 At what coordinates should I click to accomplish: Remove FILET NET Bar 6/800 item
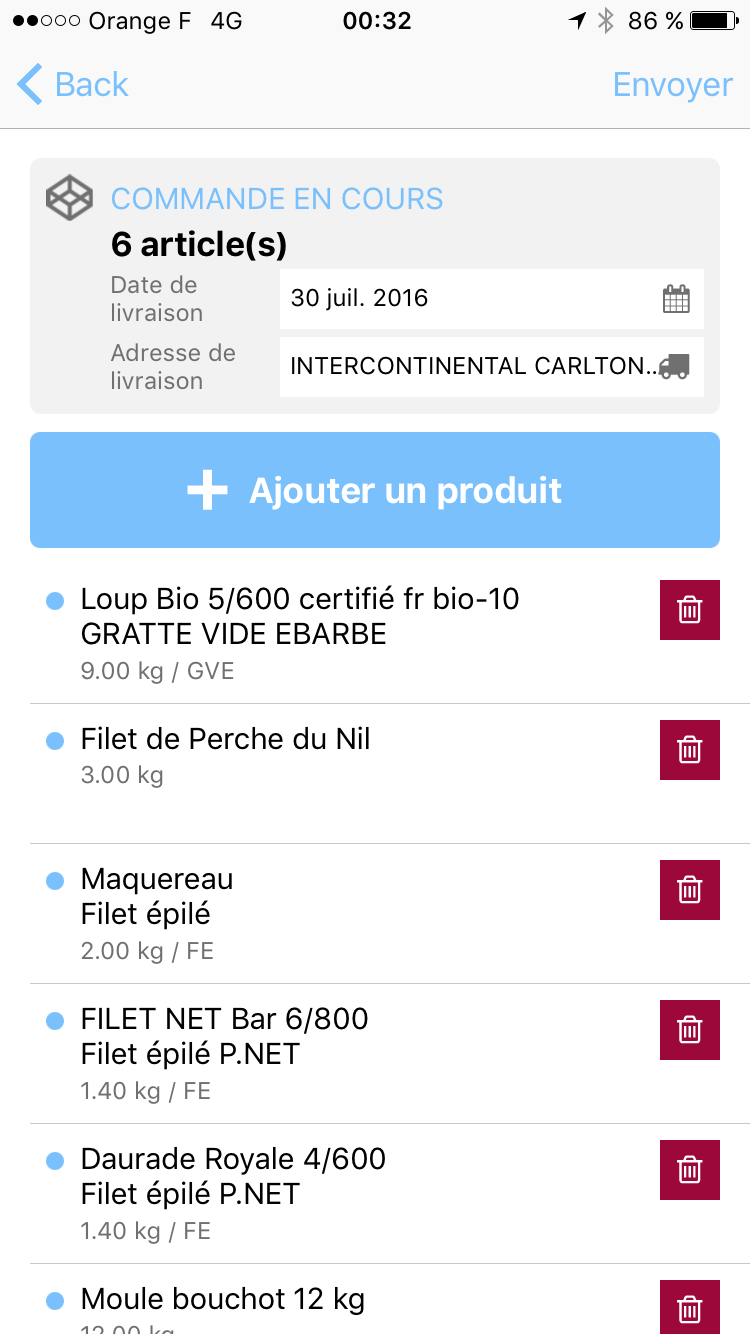click(x=689, y=1030)
